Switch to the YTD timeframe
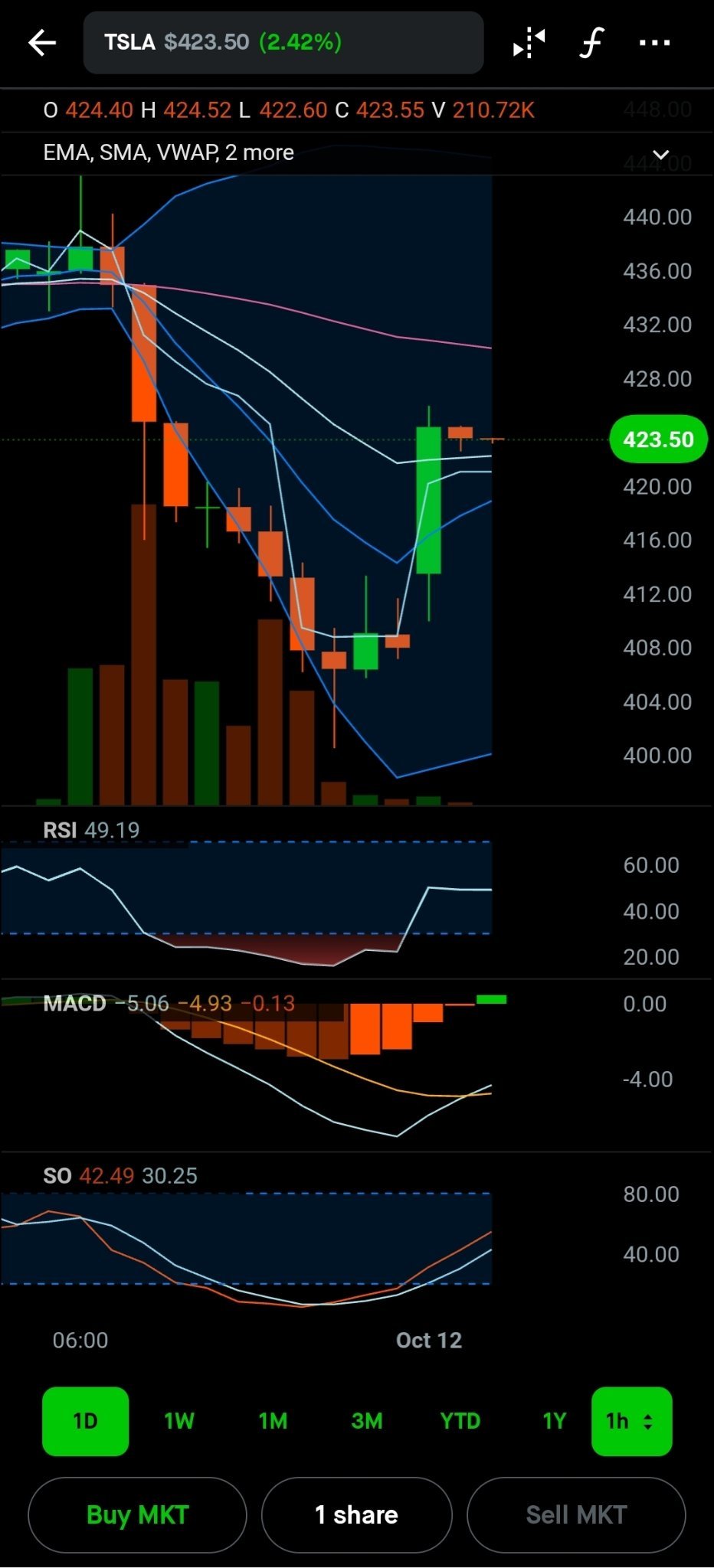The image size is (714, 1568). tap(459, 1421)
